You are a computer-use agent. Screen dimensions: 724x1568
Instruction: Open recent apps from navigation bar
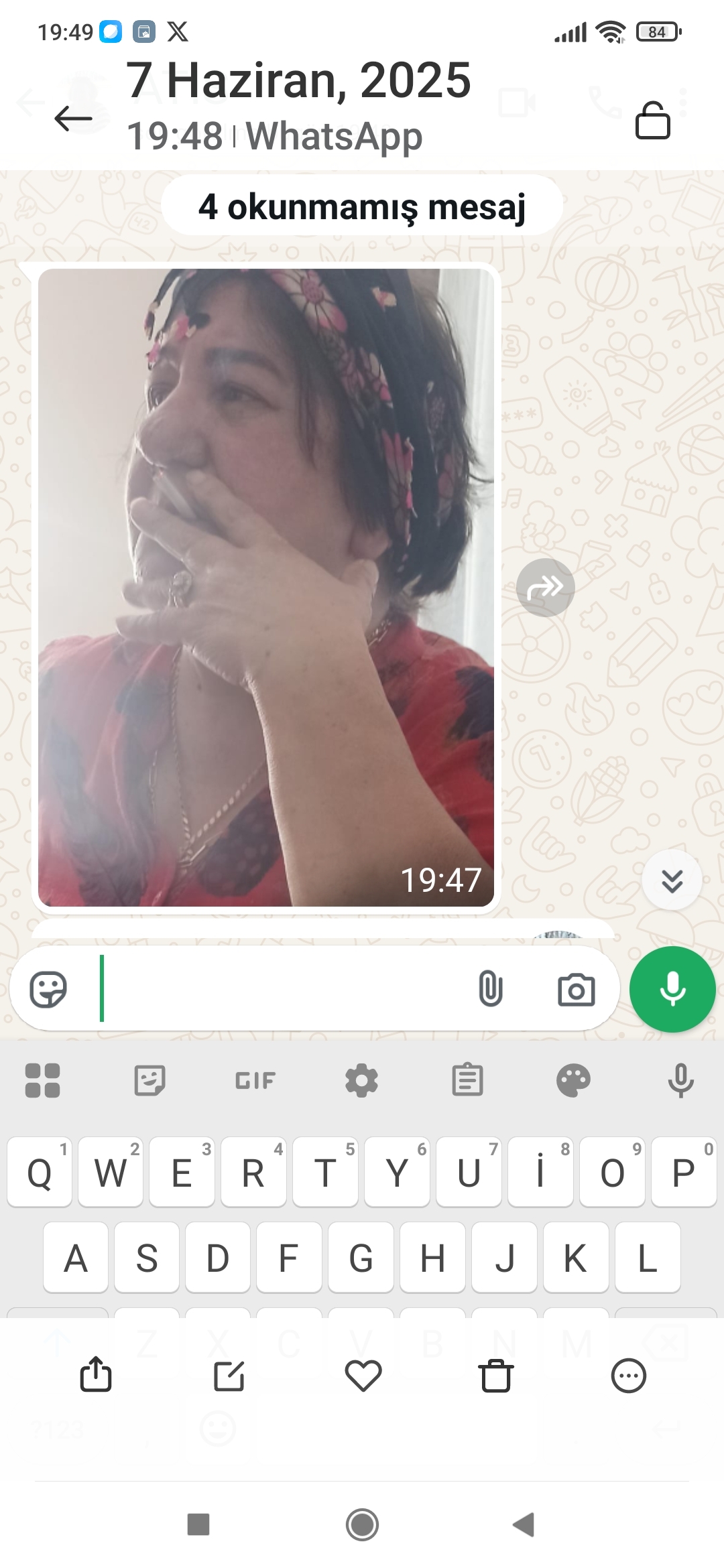coord(198,1524)
